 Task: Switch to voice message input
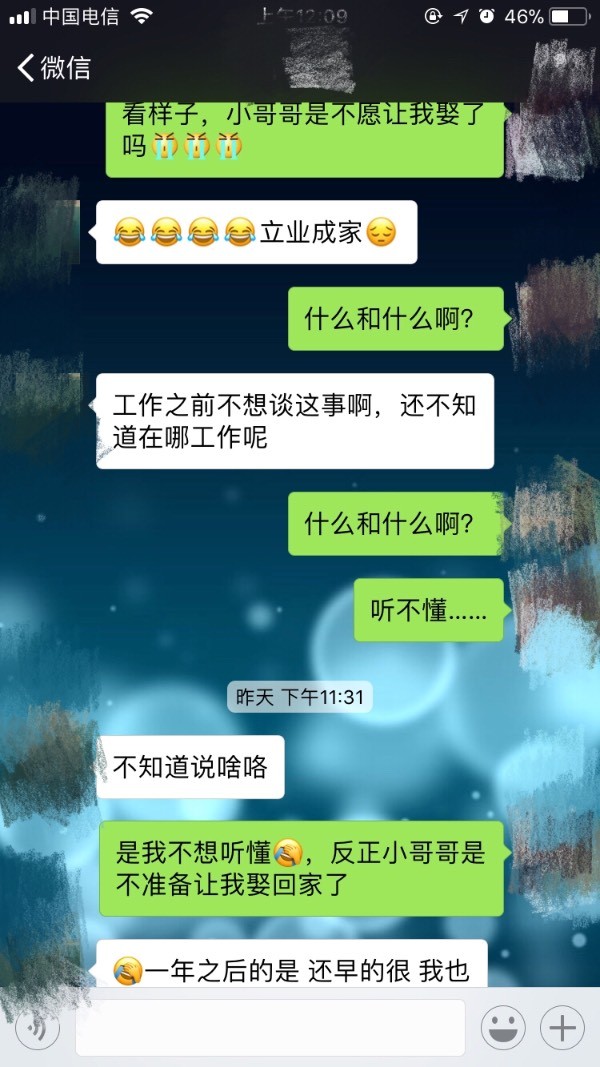pos(37,1027)
